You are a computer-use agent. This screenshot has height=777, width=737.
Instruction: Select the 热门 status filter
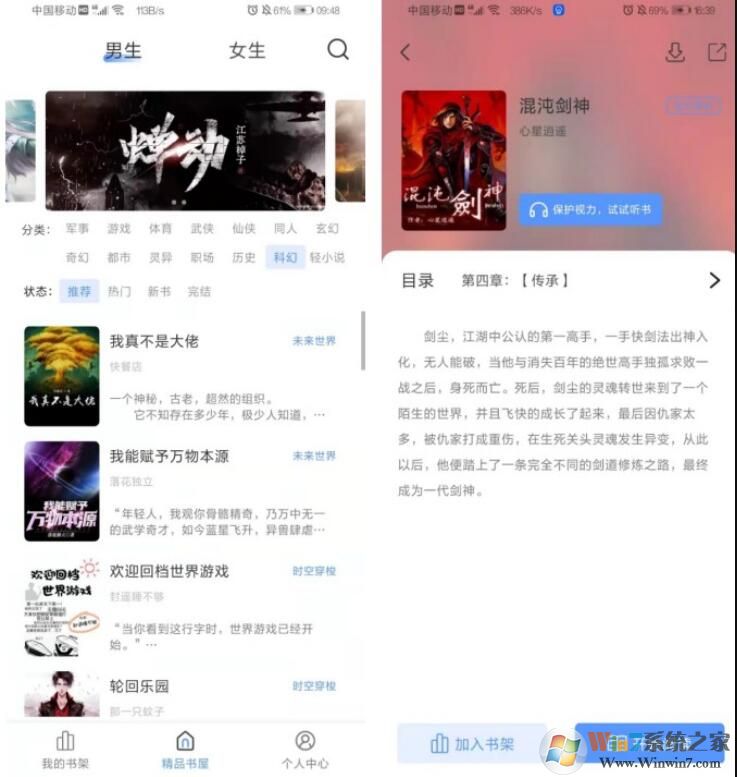(x=118, y=292)
